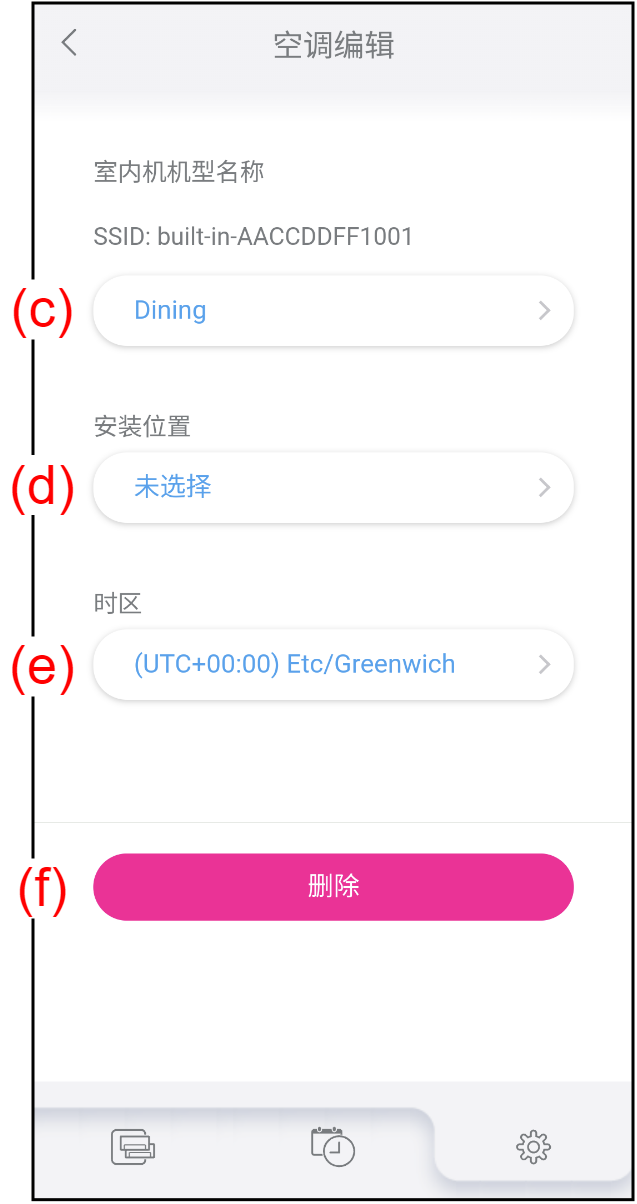Switch to the air conditioner devices tab
Viewport: 637px width, 1204px height.
(x=133, y=1146)
